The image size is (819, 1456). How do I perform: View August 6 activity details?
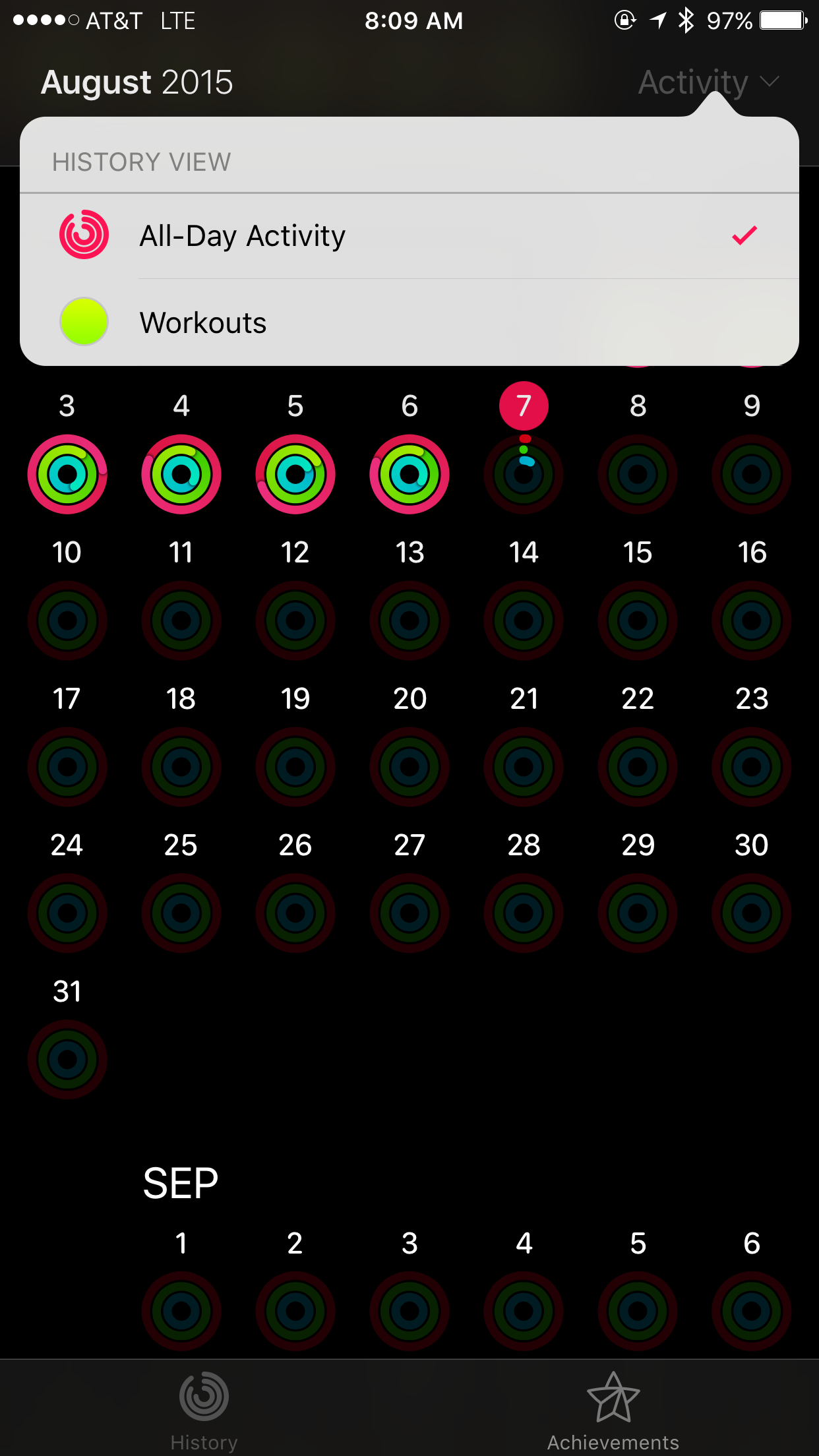(x=409, y=474)
